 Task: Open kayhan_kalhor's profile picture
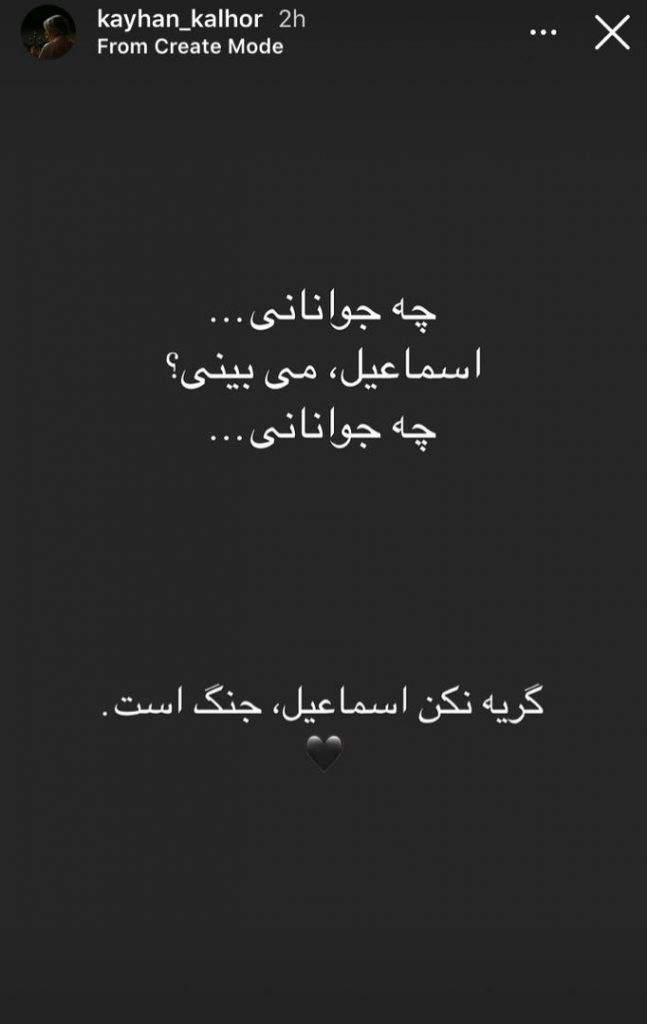pos(48,32)
